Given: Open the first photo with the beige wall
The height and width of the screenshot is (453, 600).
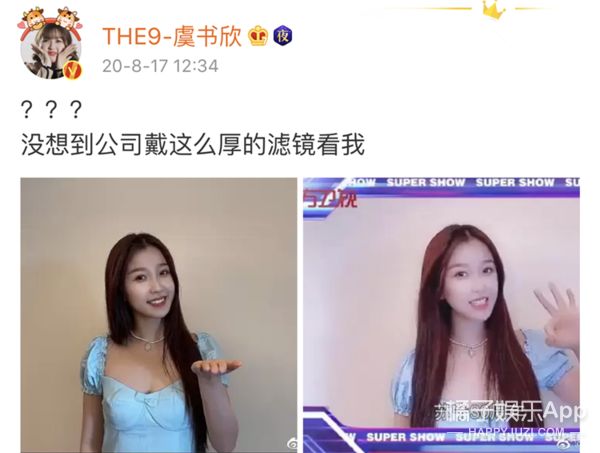Looking at the screenshot, I should point(158,313).
